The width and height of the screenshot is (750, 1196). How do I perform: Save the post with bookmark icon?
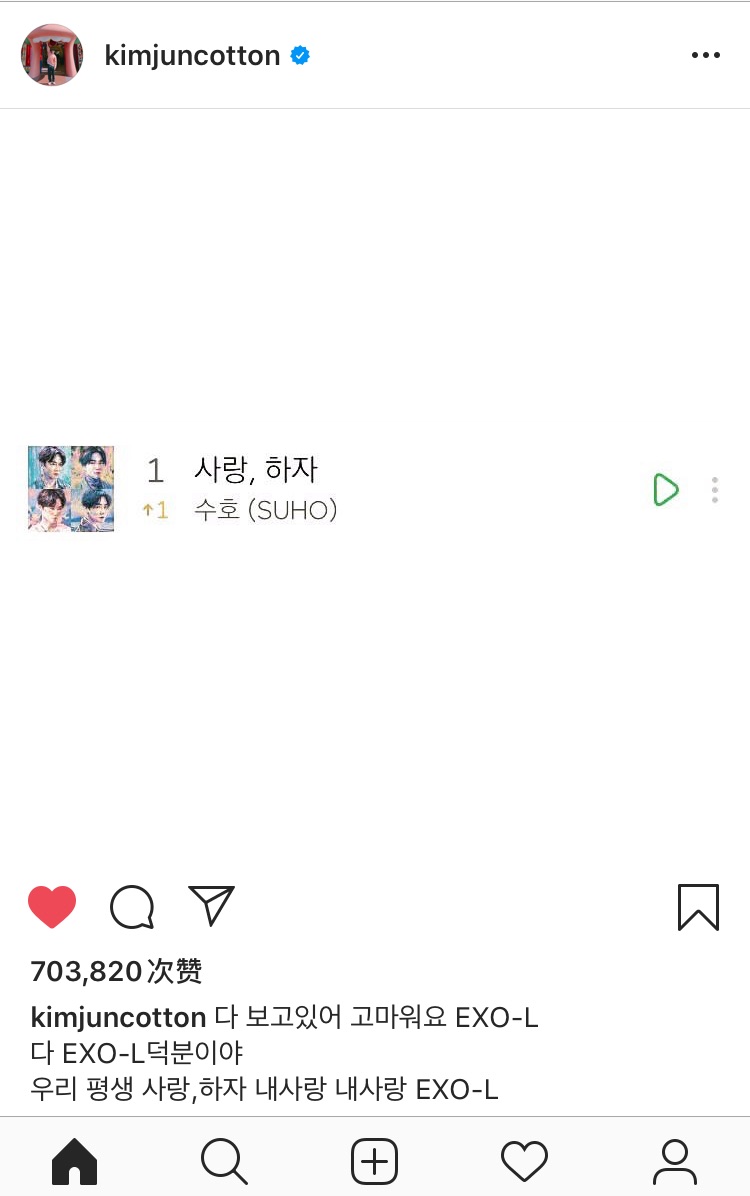(x=698, y=907)
